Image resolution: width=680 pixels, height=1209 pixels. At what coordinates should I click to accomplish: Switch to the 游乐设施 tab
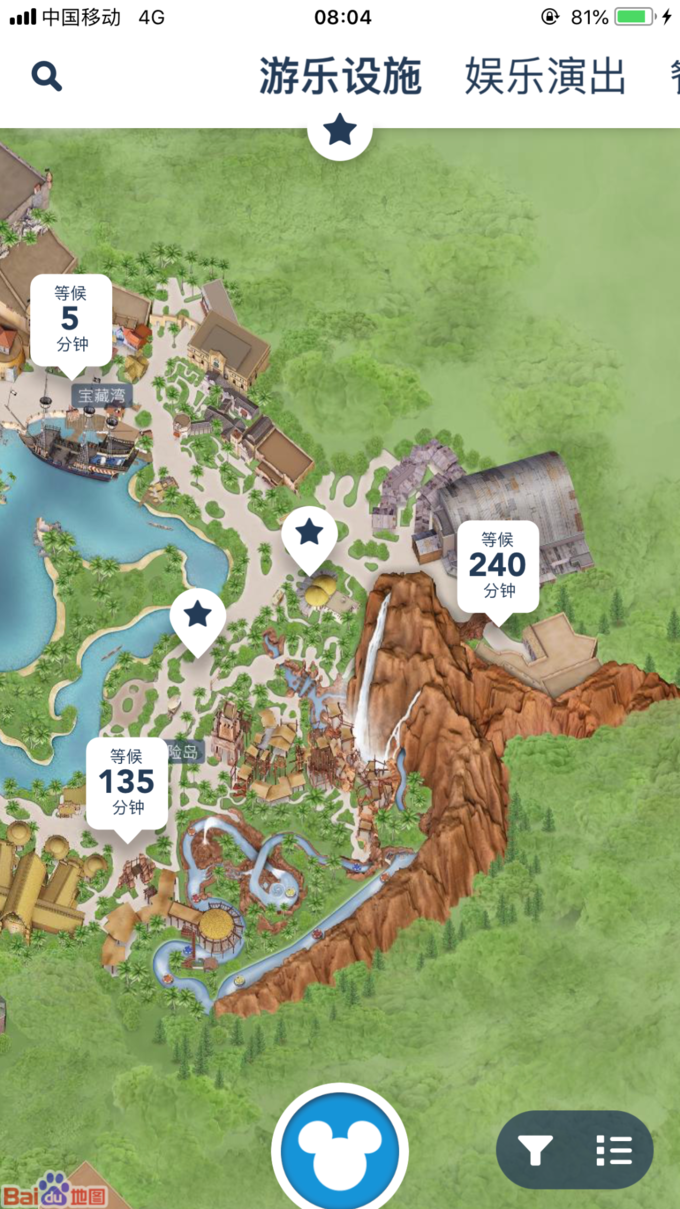[340, 77]
